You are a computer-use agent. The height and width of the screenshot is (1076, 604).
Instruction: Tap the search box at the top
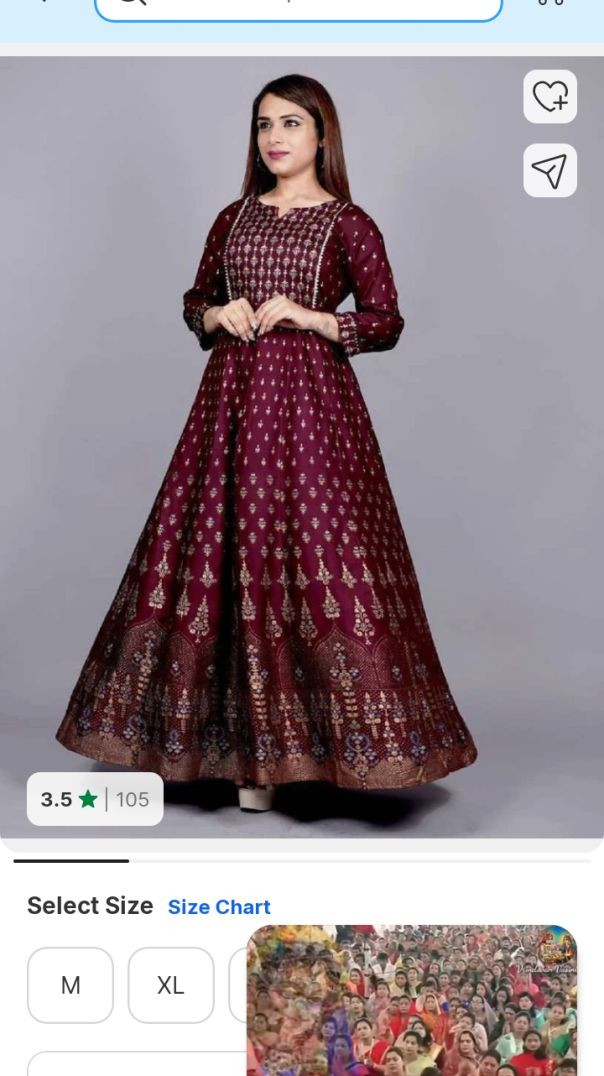coord(298,8)
